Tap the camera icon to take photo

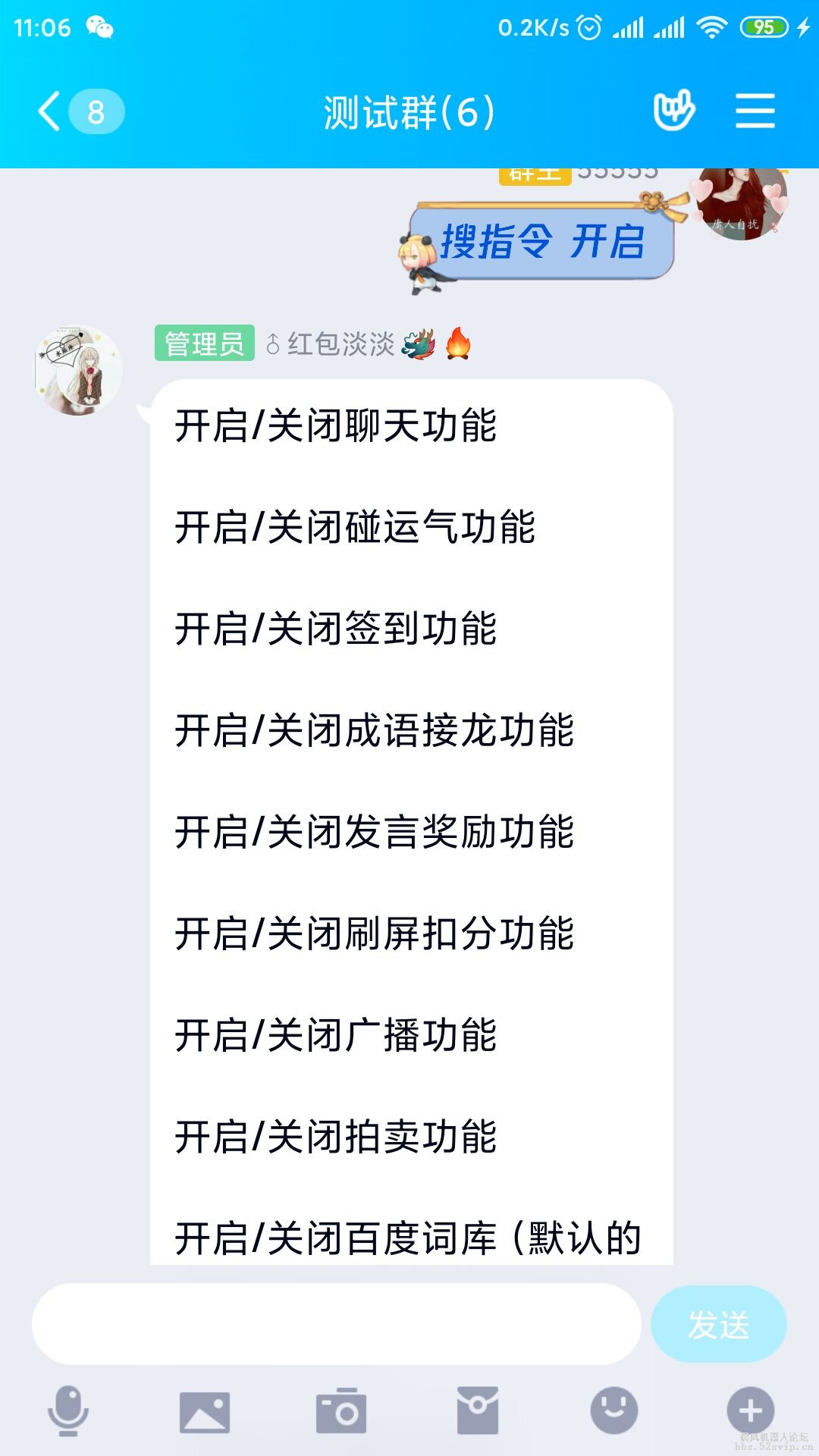341,1407
